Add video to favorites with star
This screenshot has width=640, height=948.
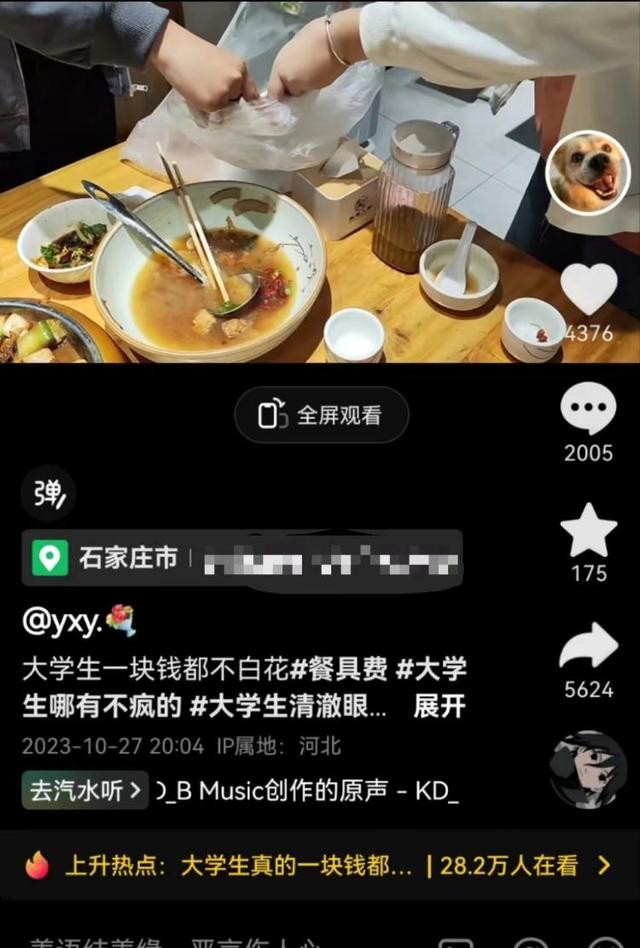click(x=588, y=530)
